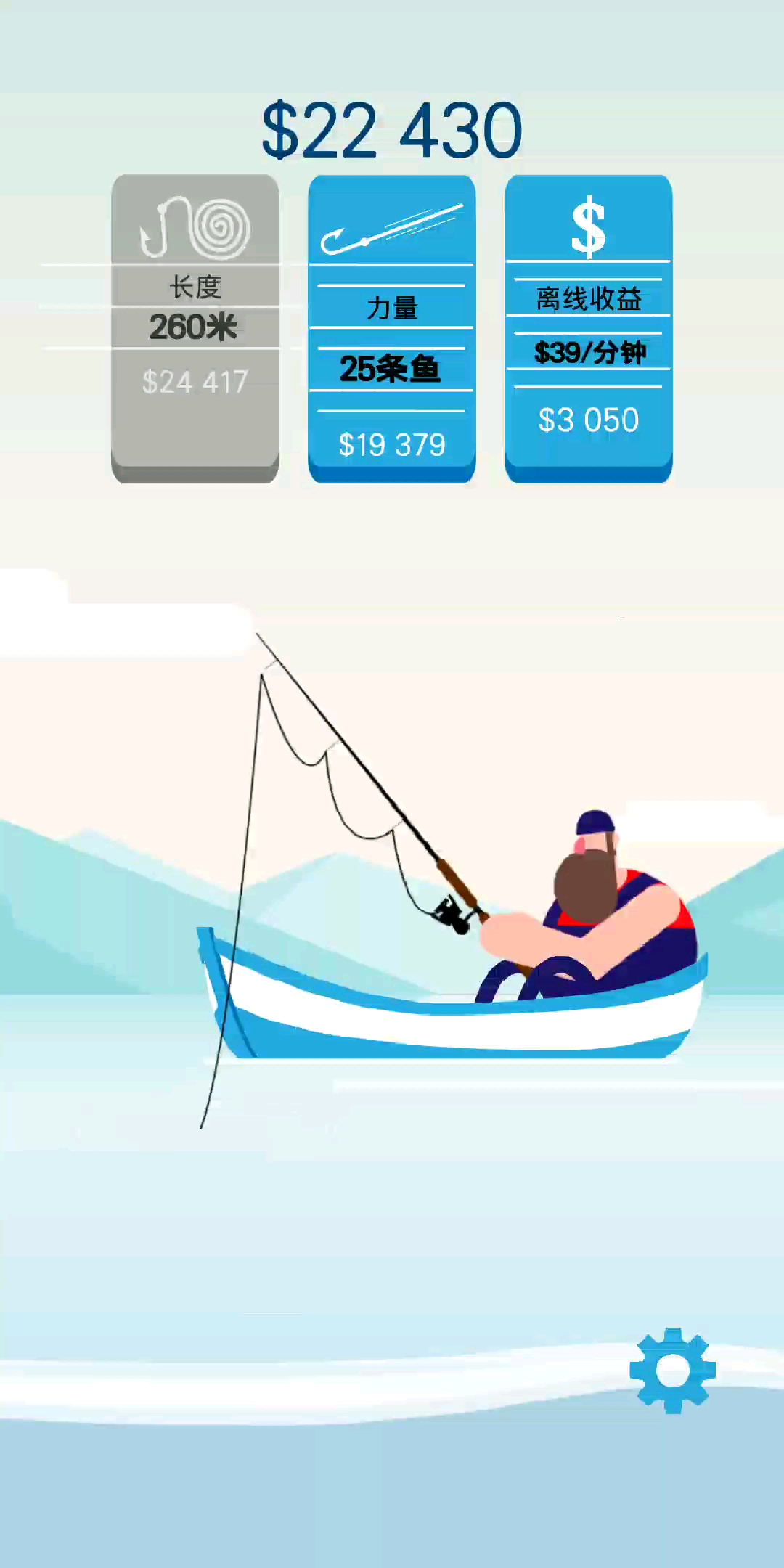Upgrade strength (力量) for $19 379
This screenshot has width=784, height=1568.
(391, 328)
